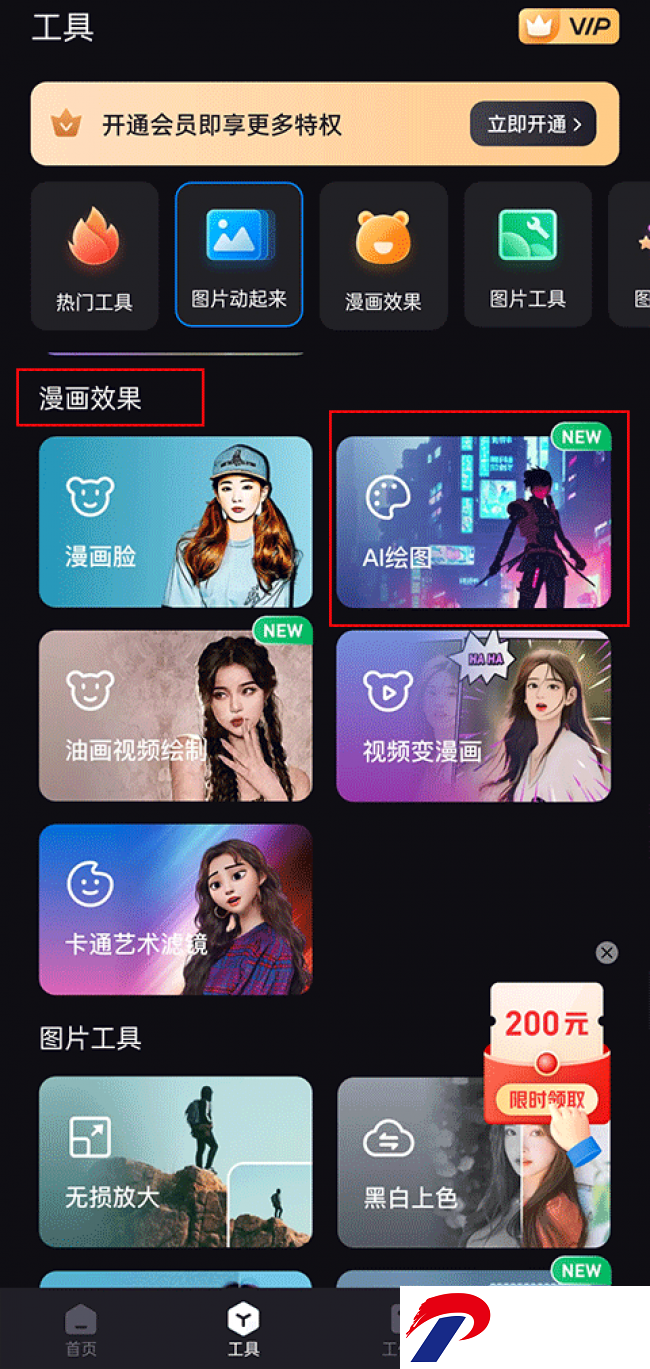Open 卡通艺术滤镜 card

pyautogui.click(x=175, y=909)
